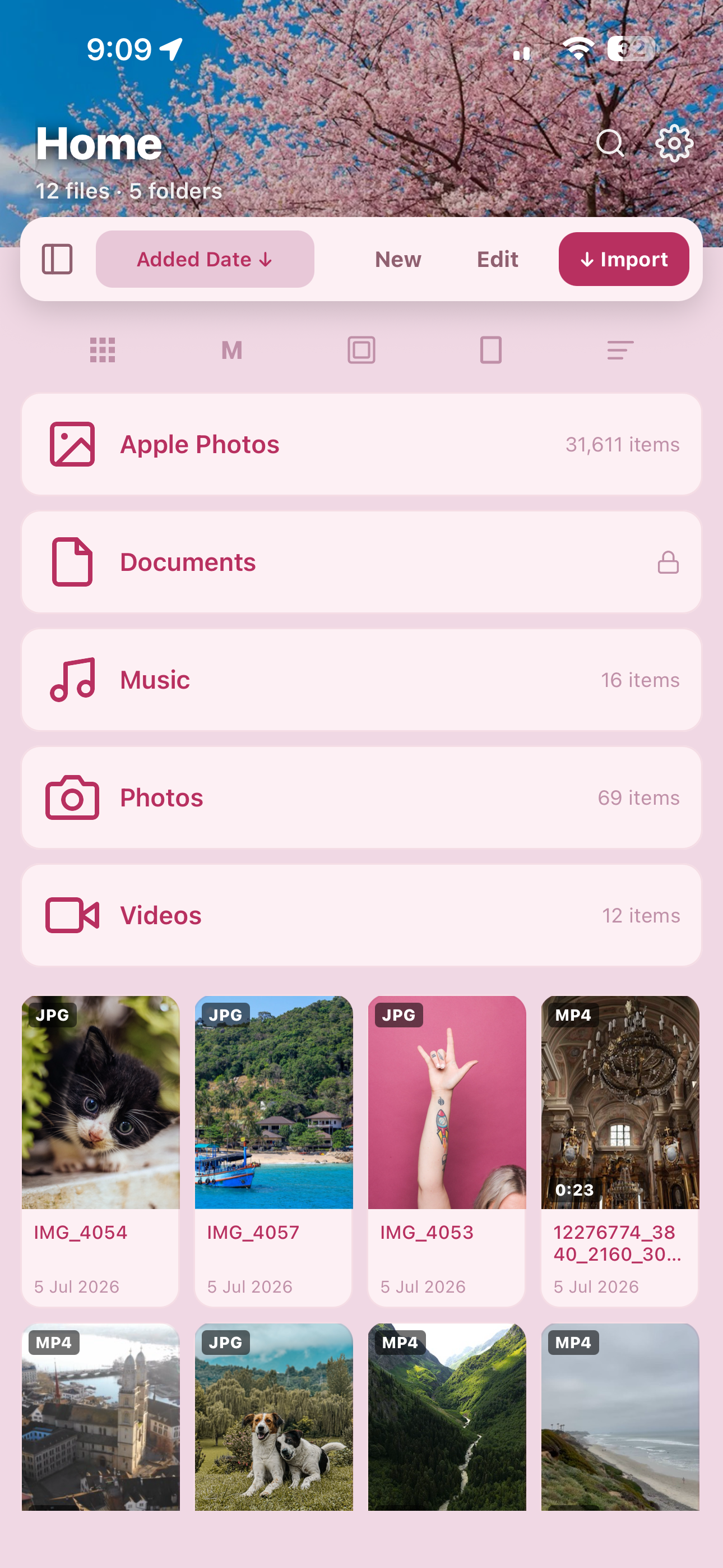
Task: Enter Edit mode
Action: point(497,259)
